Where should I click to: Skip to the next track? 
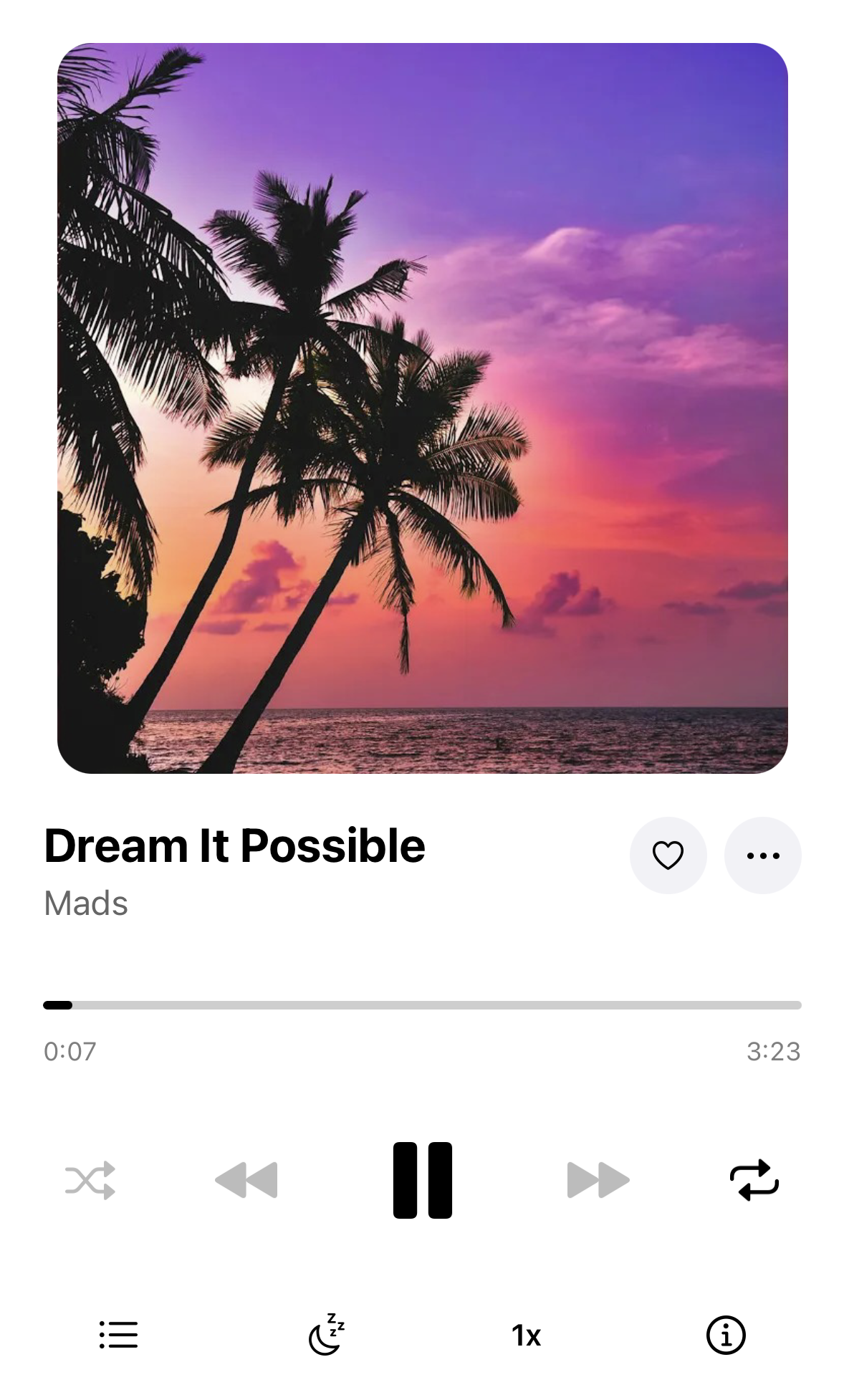point(598,1179)
